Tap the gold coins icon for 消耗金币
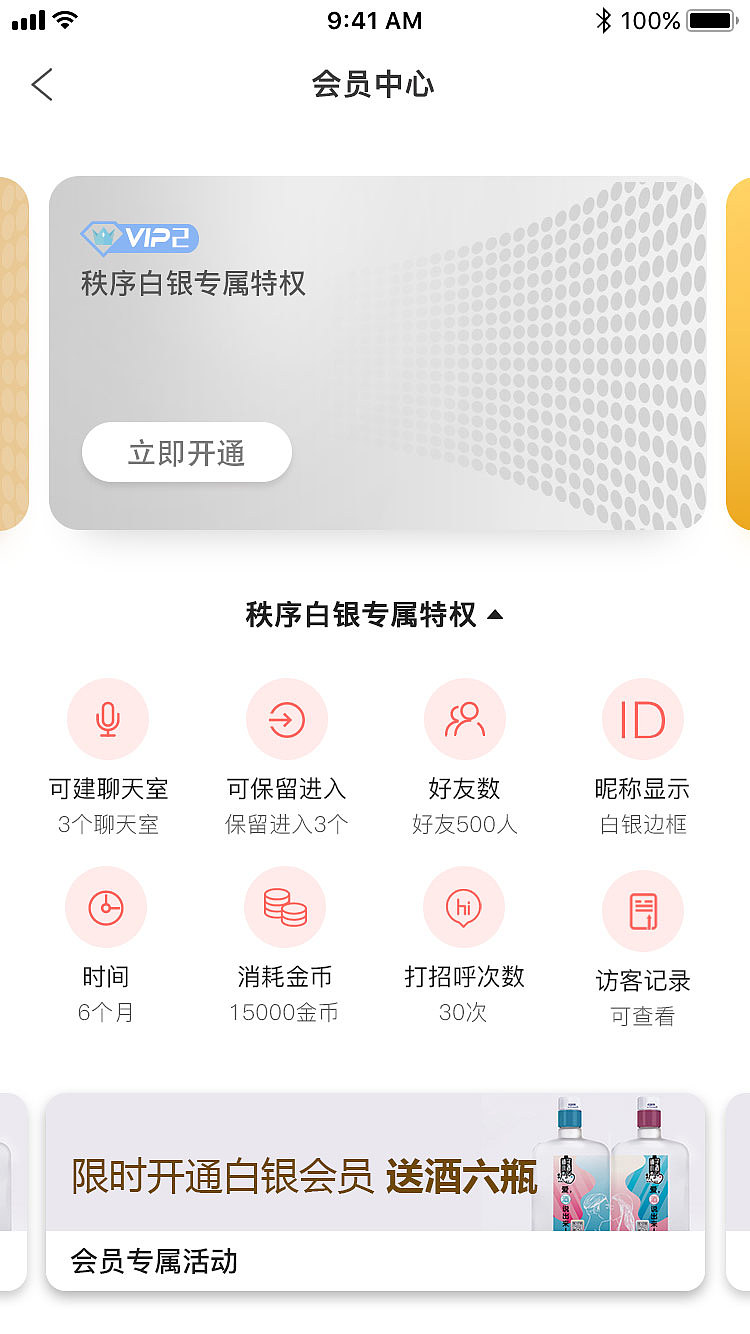 [x=286, y=906]
